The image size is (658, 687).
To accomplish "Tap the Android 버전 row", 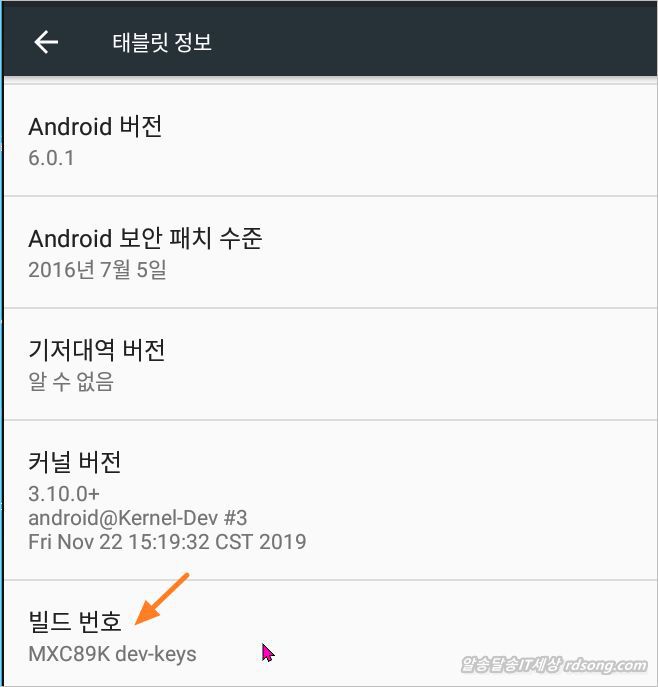I will [x=328, y=141].
